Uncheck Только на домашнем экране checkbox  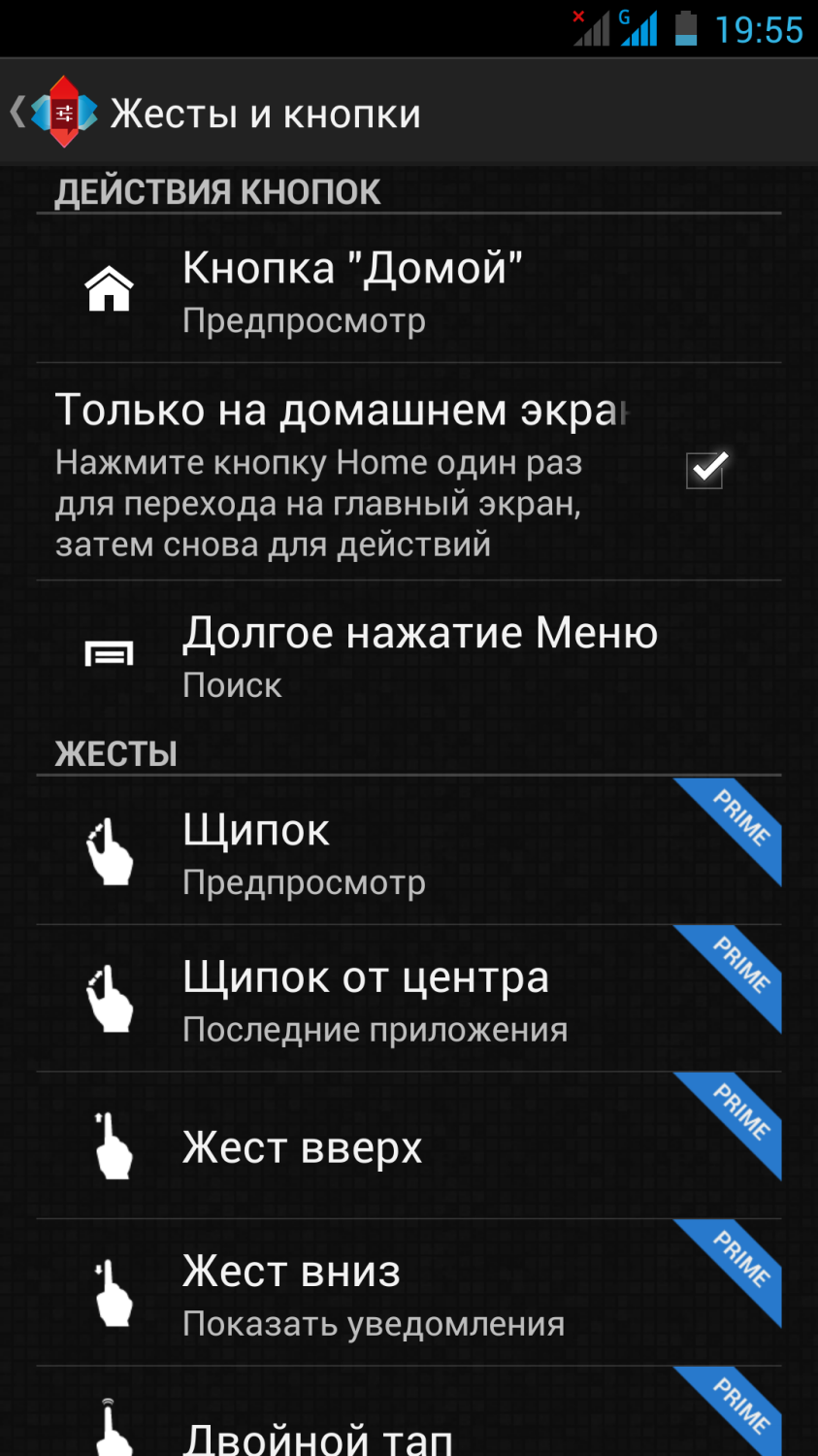coord(705,471)
